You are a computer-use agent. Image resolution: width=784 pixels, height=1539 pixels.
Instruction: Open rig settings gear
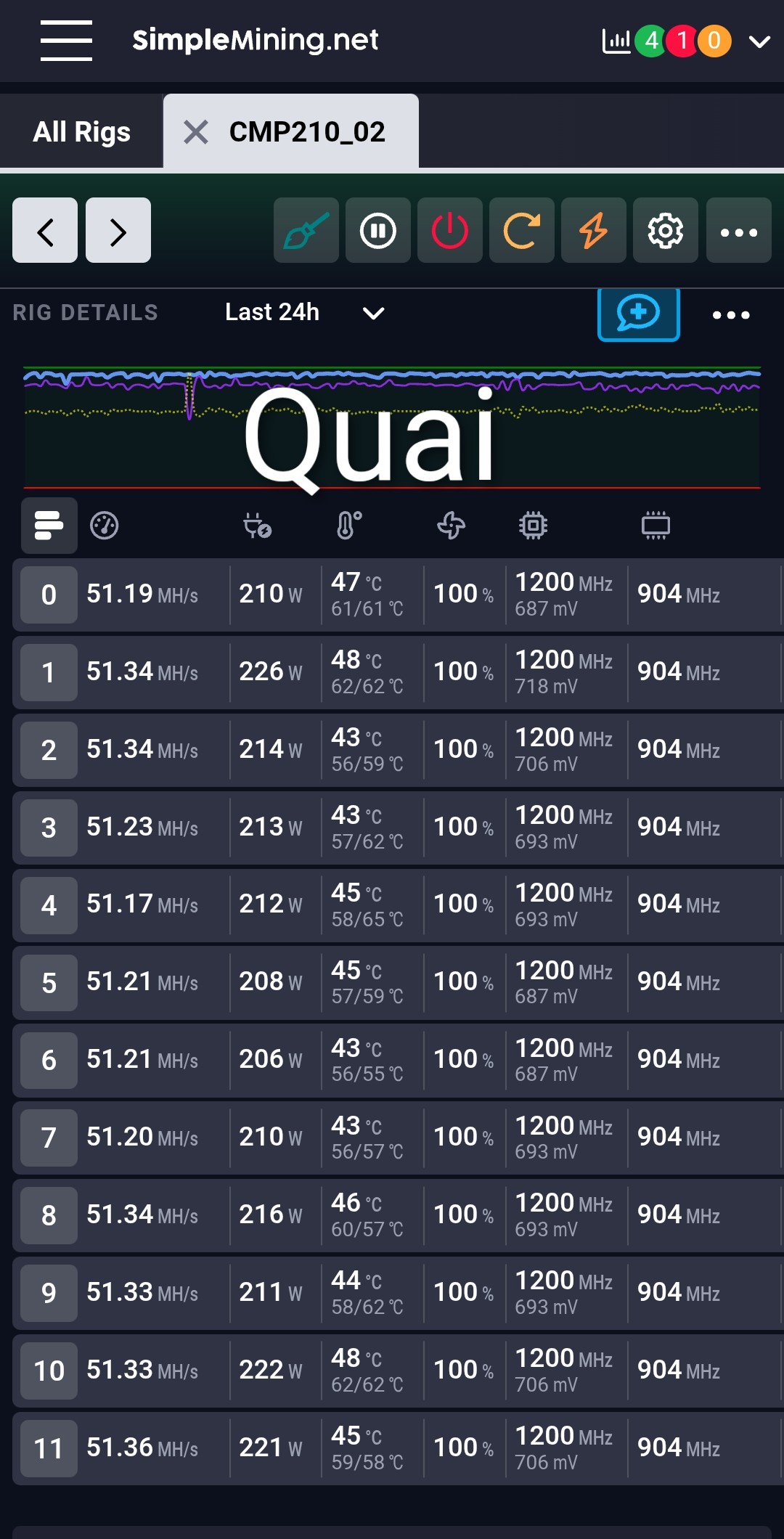pos(665,231)
